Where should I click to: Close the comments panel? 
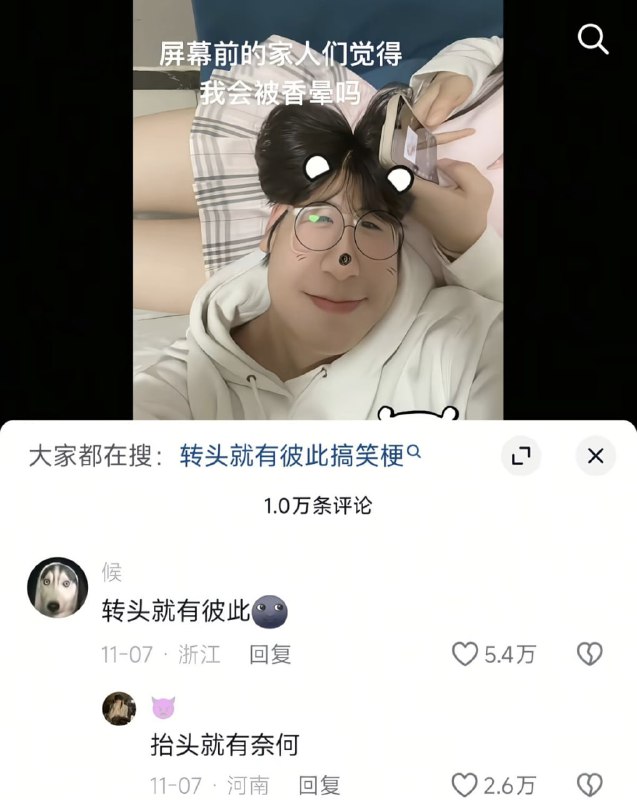(x=595, y=456)
